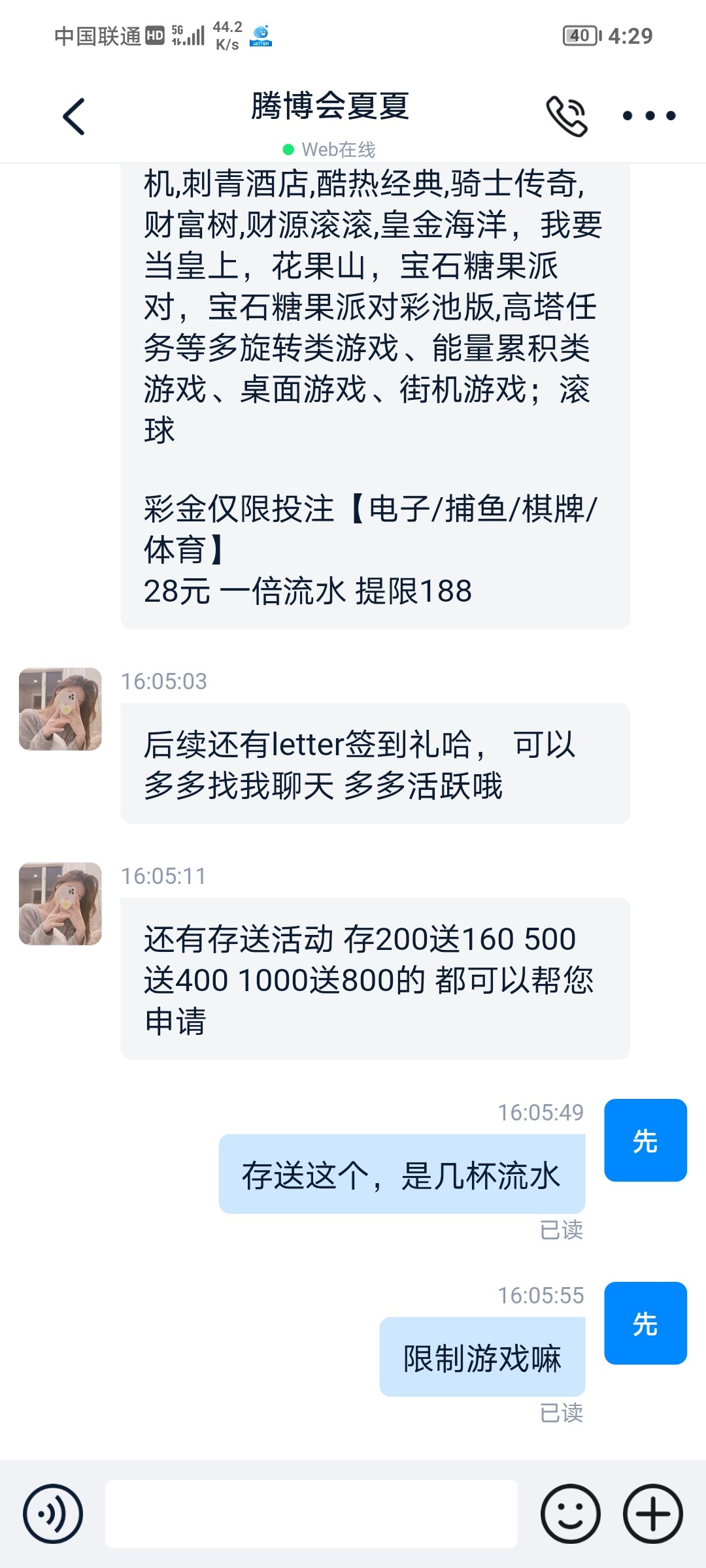Switch to voice message input
This screenshot has width=706, height=1568.
(52, 1513)
